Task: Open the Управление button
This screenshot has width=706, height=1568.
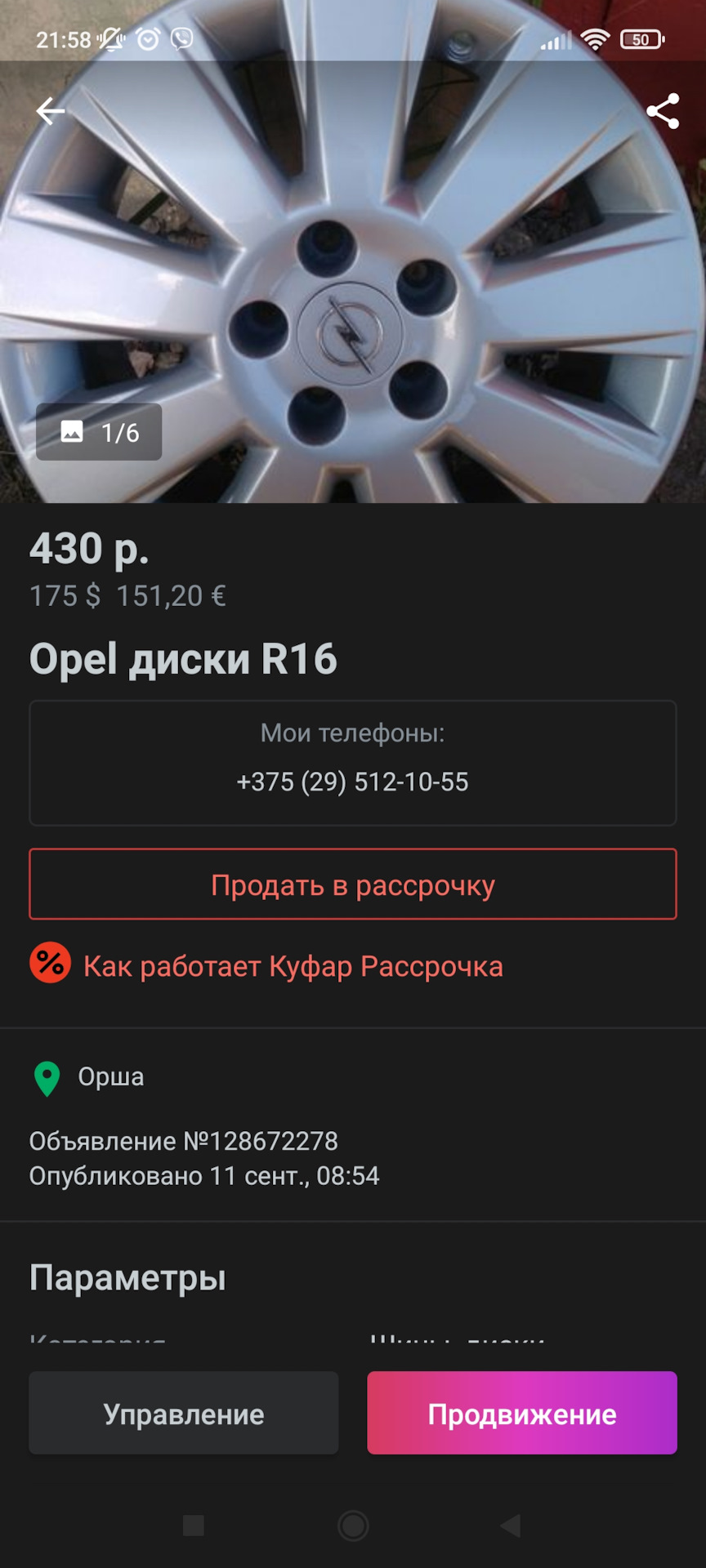Action: coord(184,1414)
